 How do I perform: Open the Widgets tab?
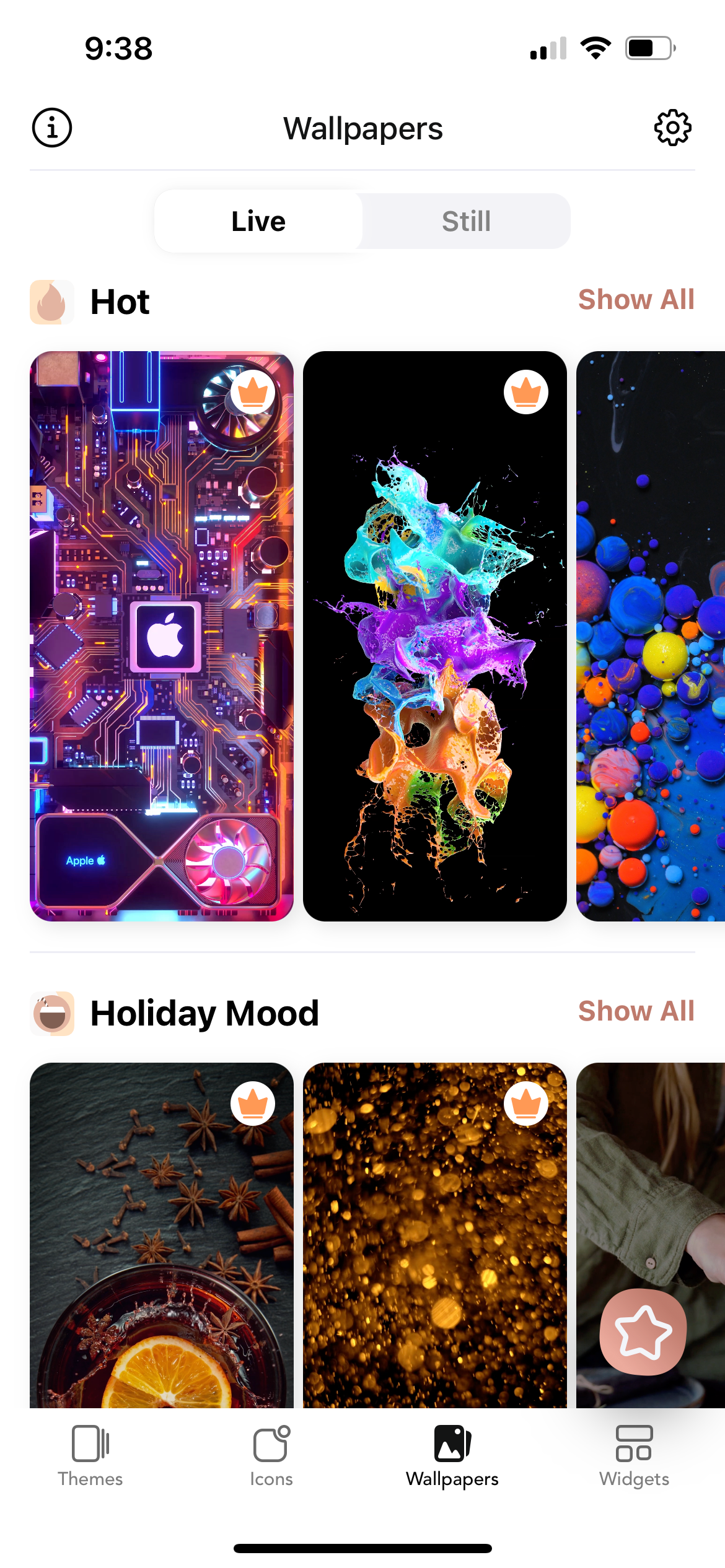click(634, 1456)
